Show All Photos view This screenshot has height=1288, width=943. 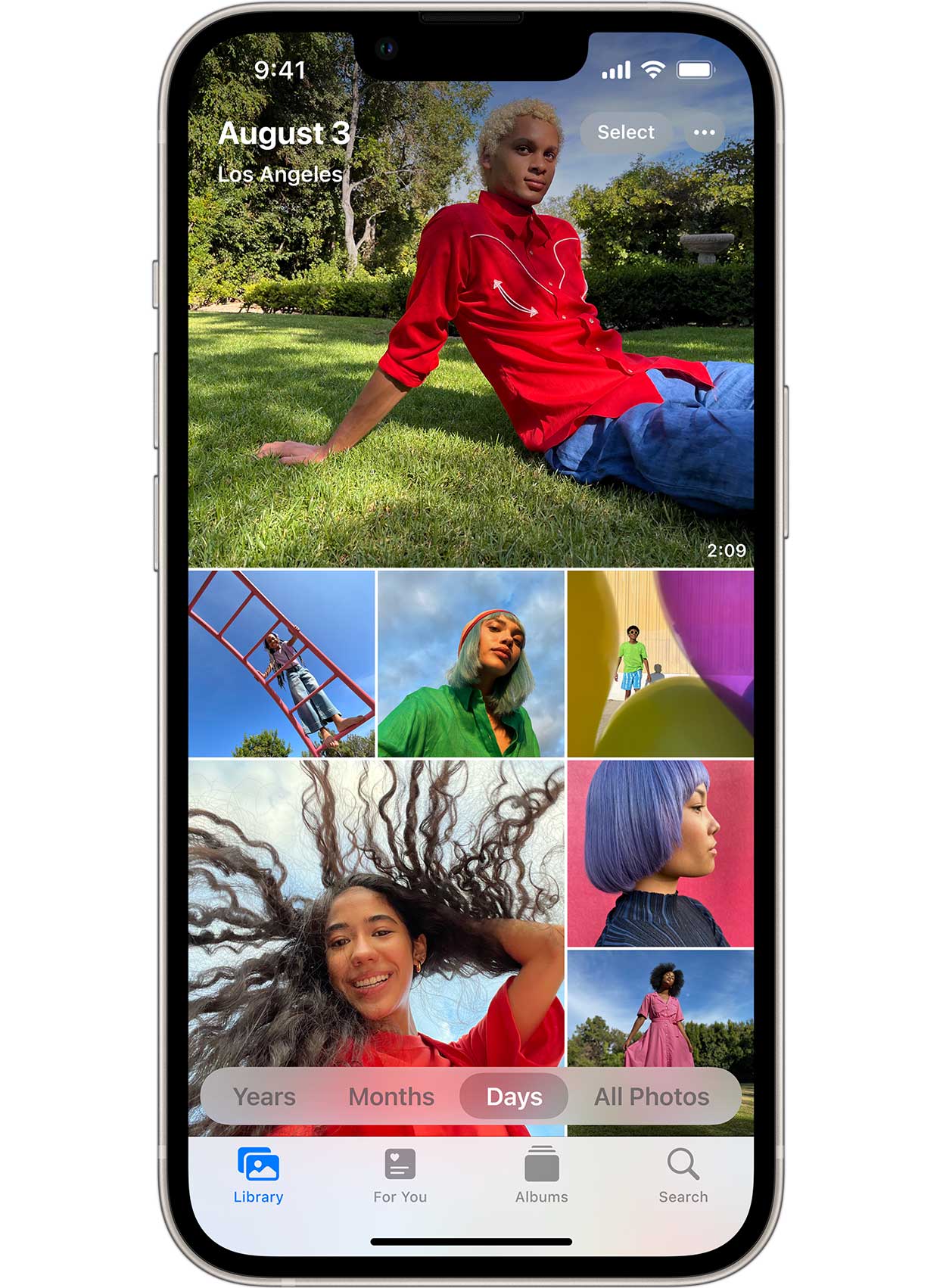(x=652, y=1097)
